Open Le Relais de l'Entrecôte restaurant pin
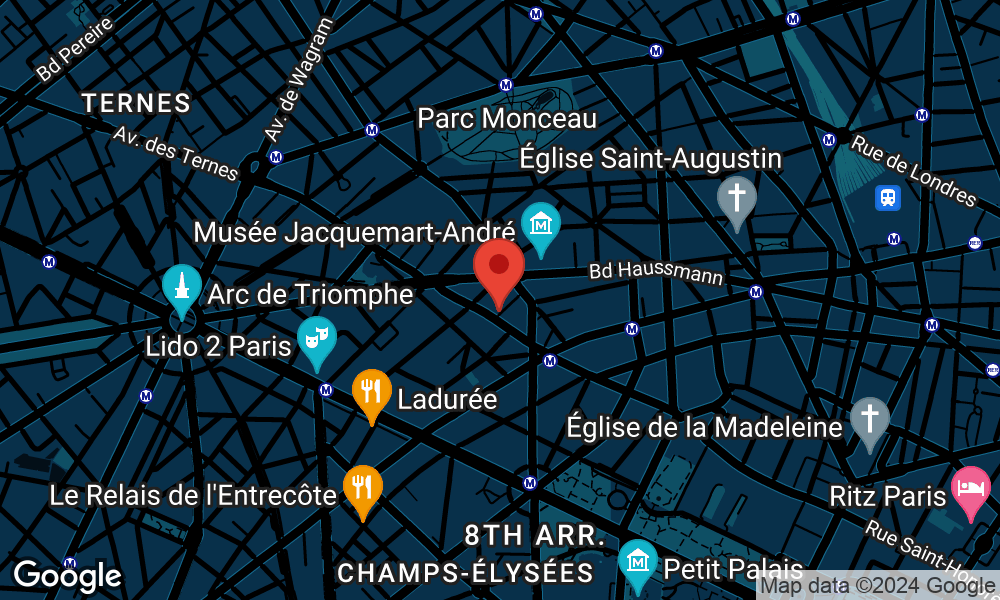Image resolution: width=1000 pixels, height=600 pixels. tap(362, 487)
